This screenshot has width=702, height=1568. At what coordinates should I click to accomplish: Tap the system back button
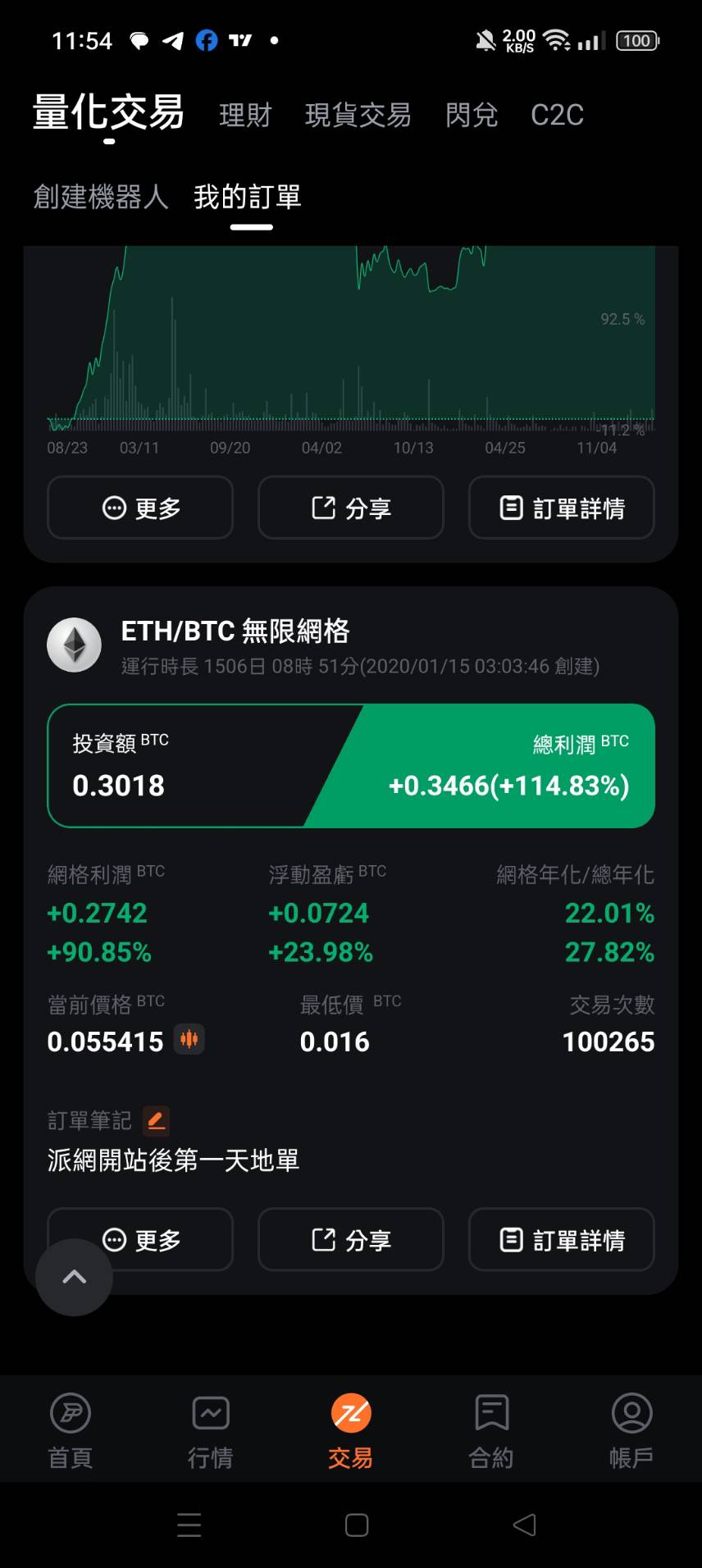point(524,1525)
